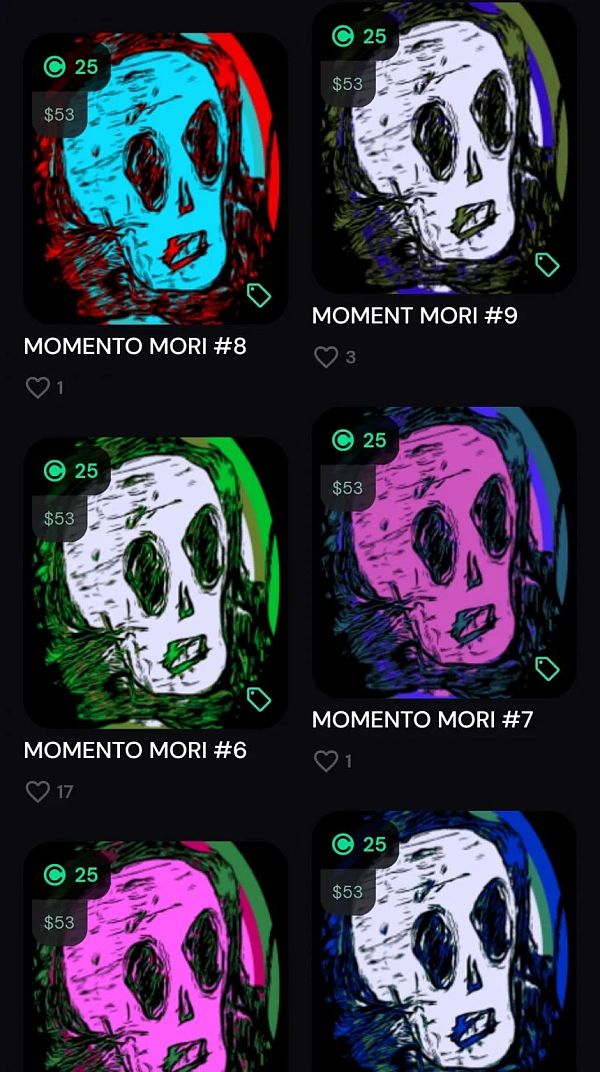Open the MOMENTO MORI #6 card

coord(155,582)
